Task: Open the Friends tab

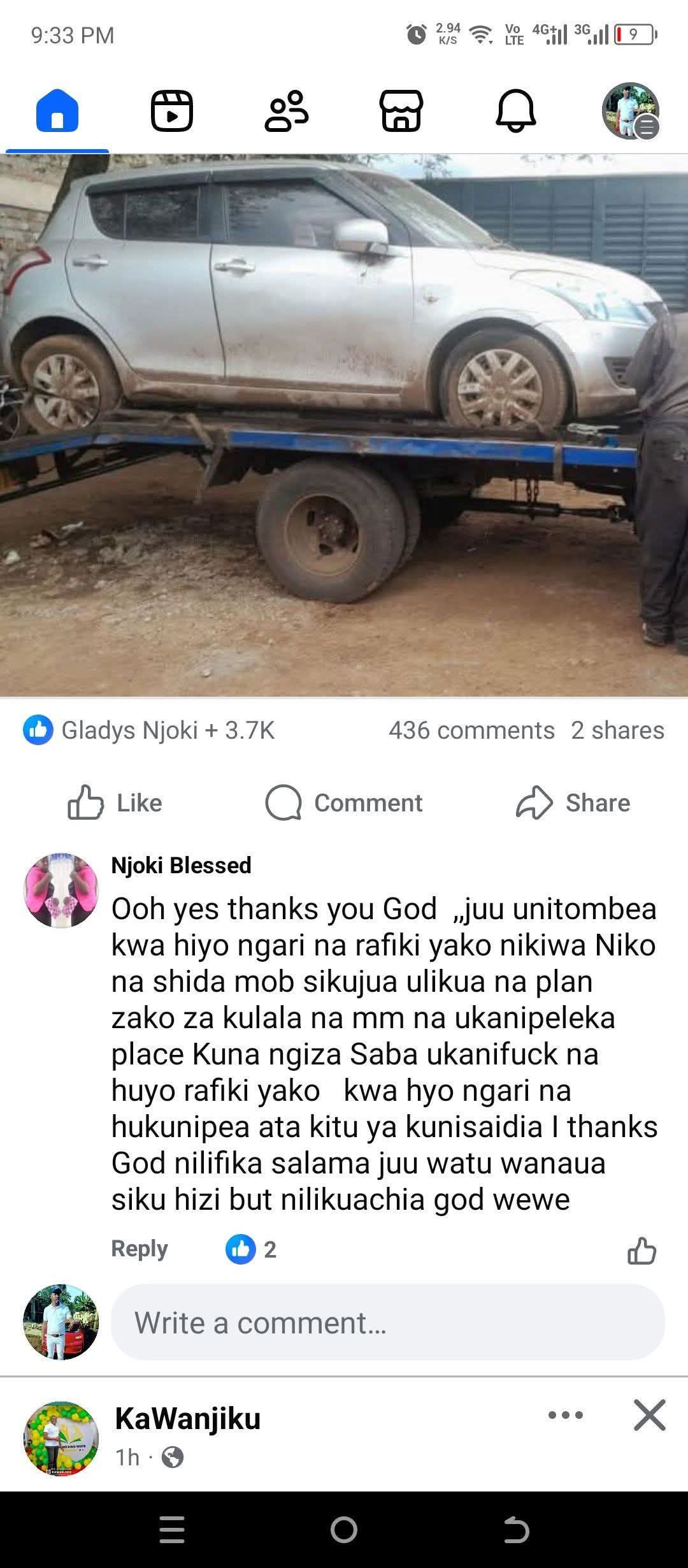Action: (286, 111)
